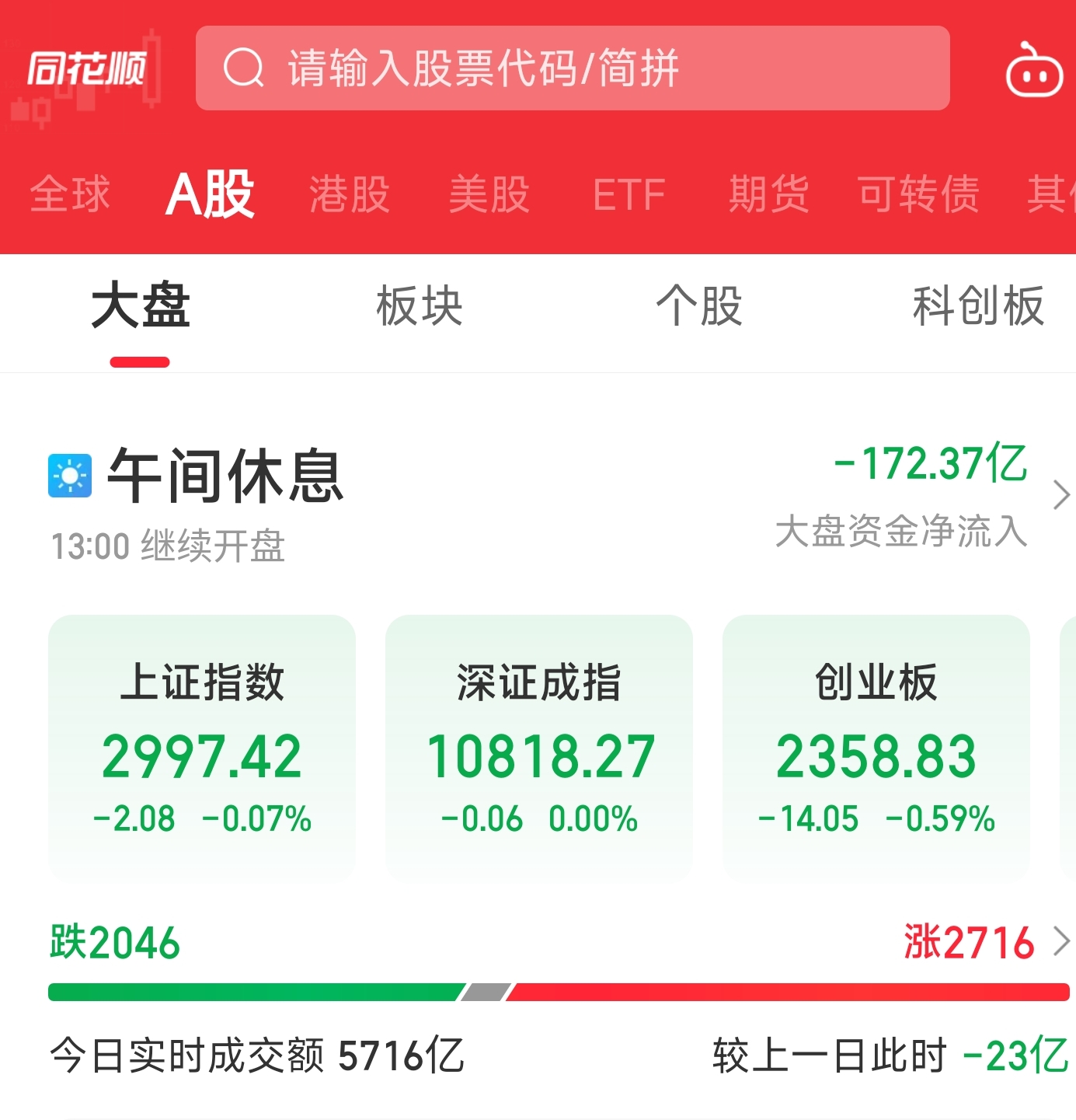This screenshot has width=1076, height=1120.
Task: Switch to the 全球 market tab
Action: click(x=70, y=194)
